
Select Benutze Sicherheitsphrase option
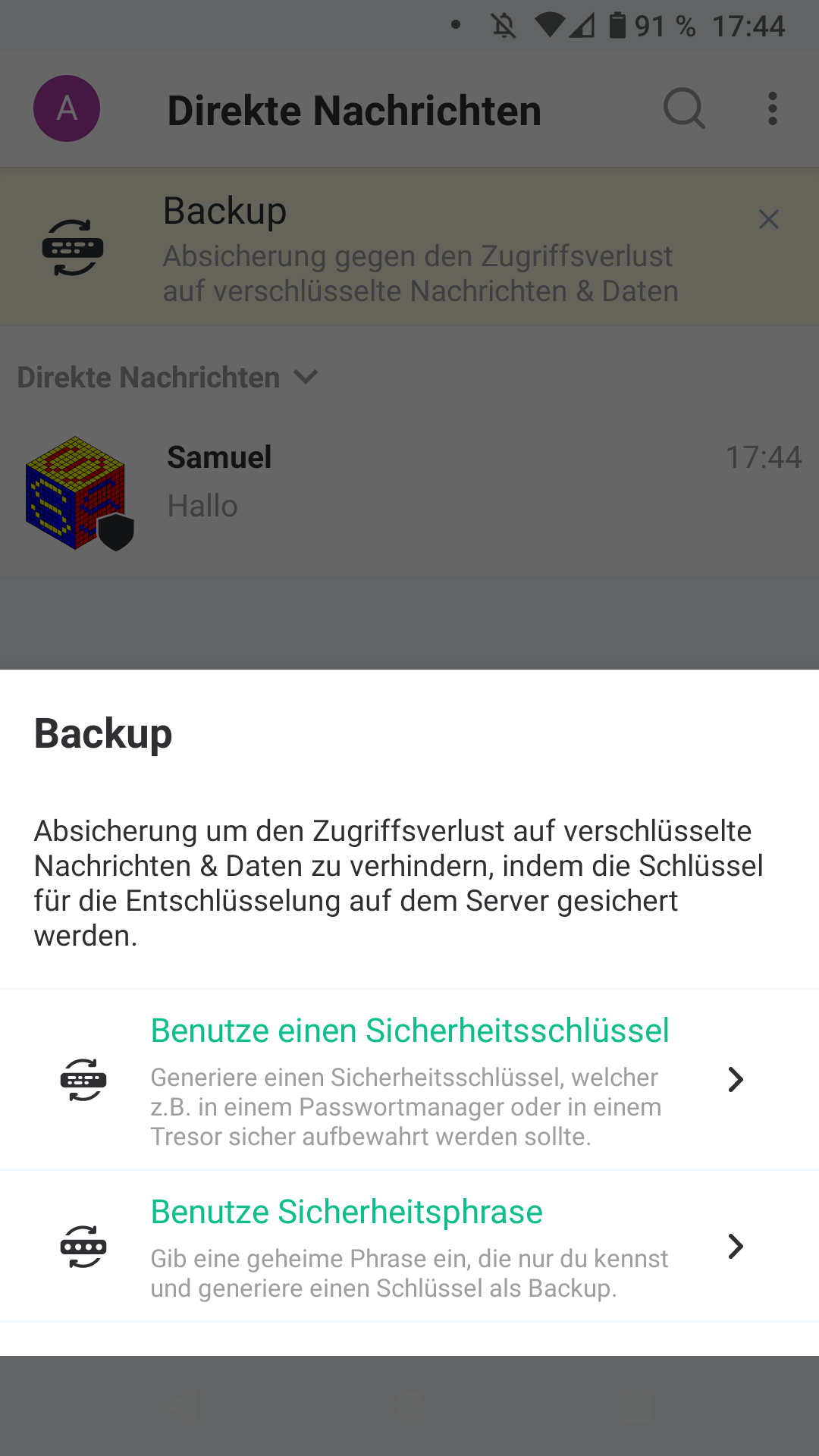click(x=409, y=1247)
